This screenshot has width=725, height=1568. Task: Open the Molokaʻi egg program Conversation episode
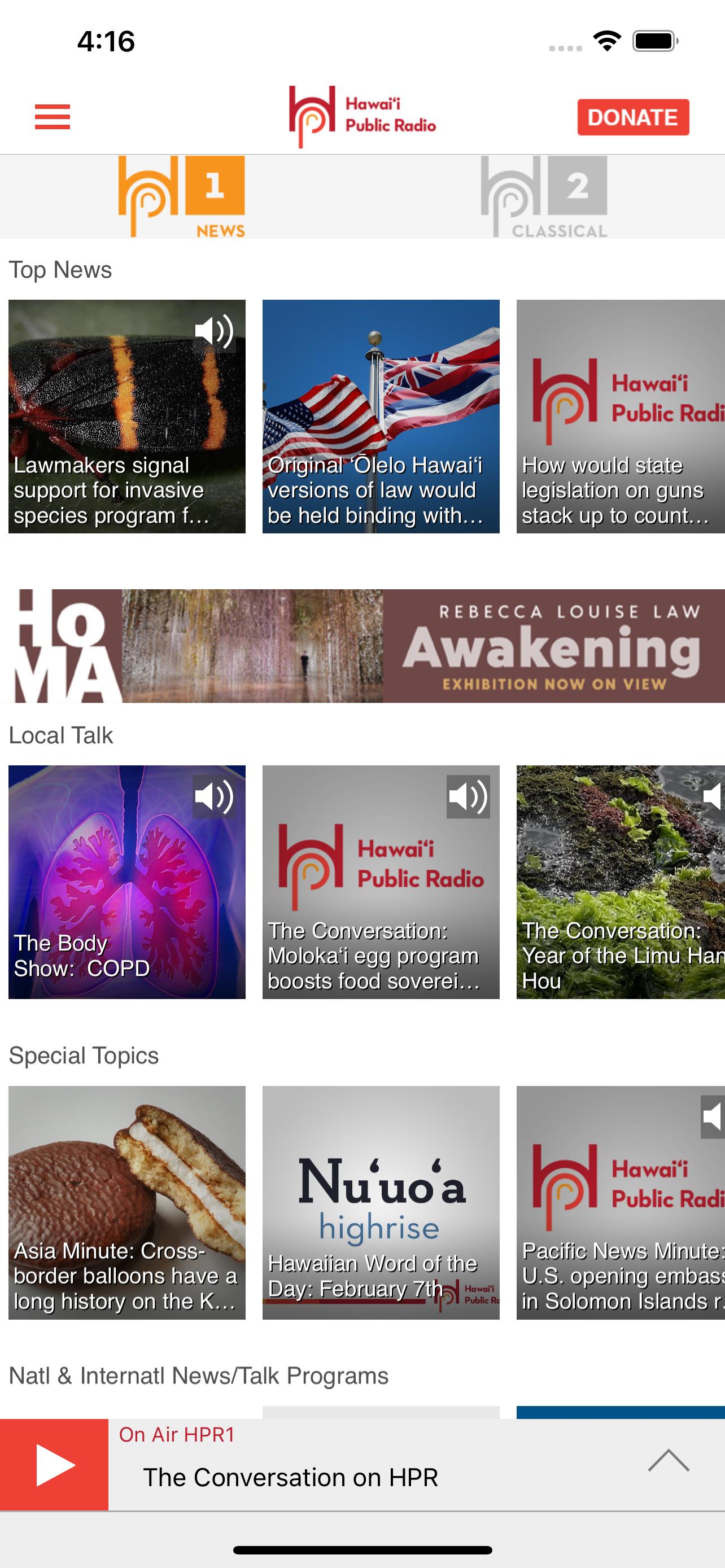(x=381, y=882)
